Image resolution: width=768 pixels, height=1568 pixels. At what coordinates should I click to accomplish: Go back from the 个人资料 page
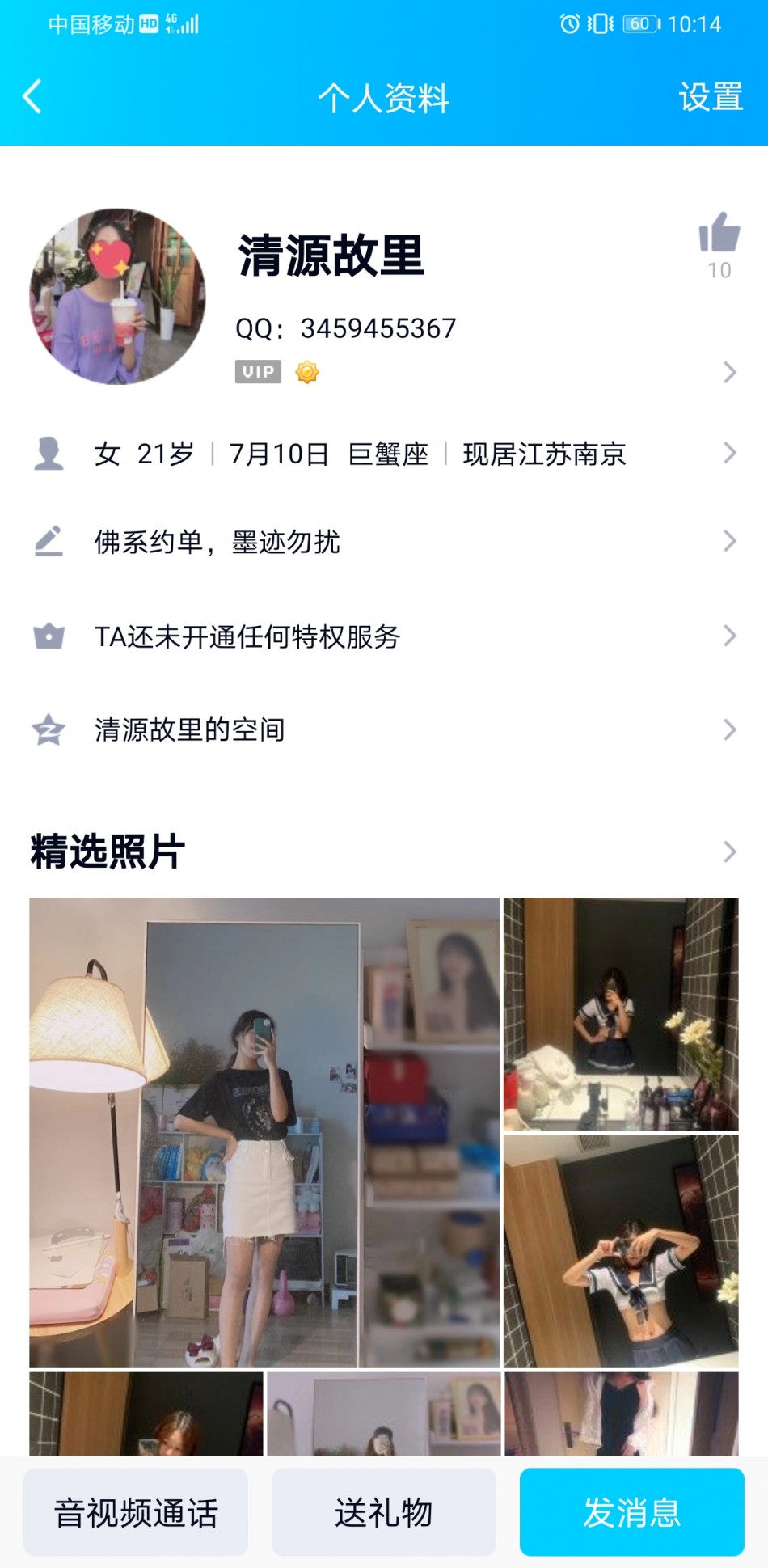[32, 97]
